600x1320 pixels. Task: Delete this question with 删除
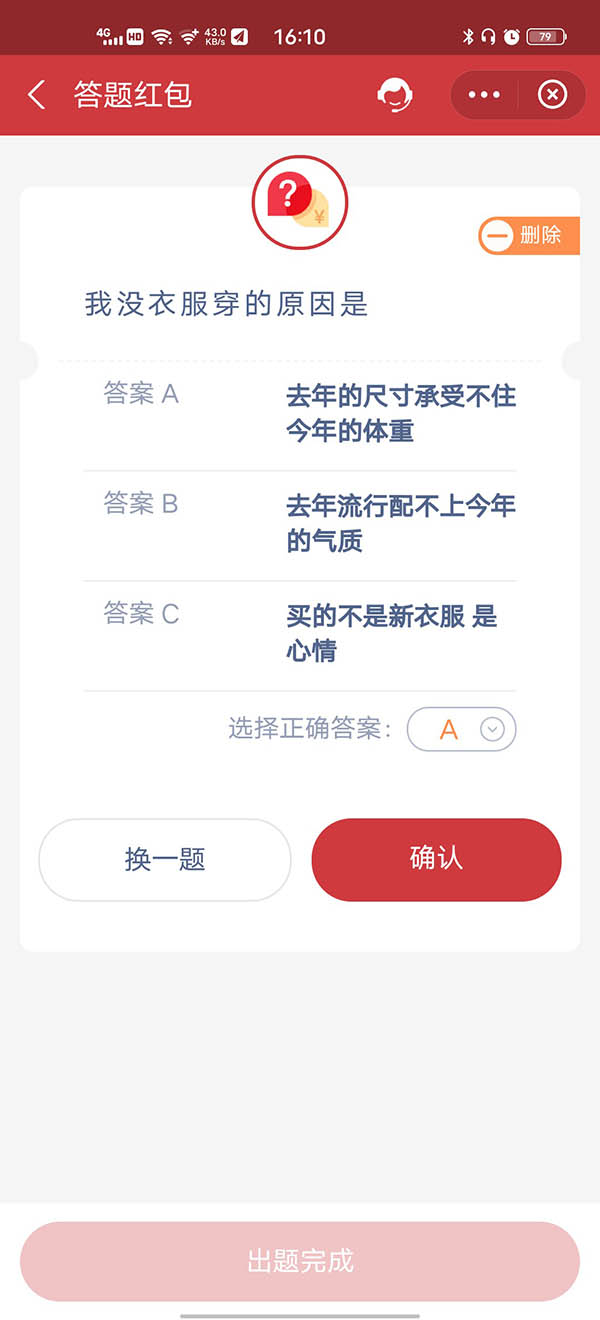tap(529, 236)
